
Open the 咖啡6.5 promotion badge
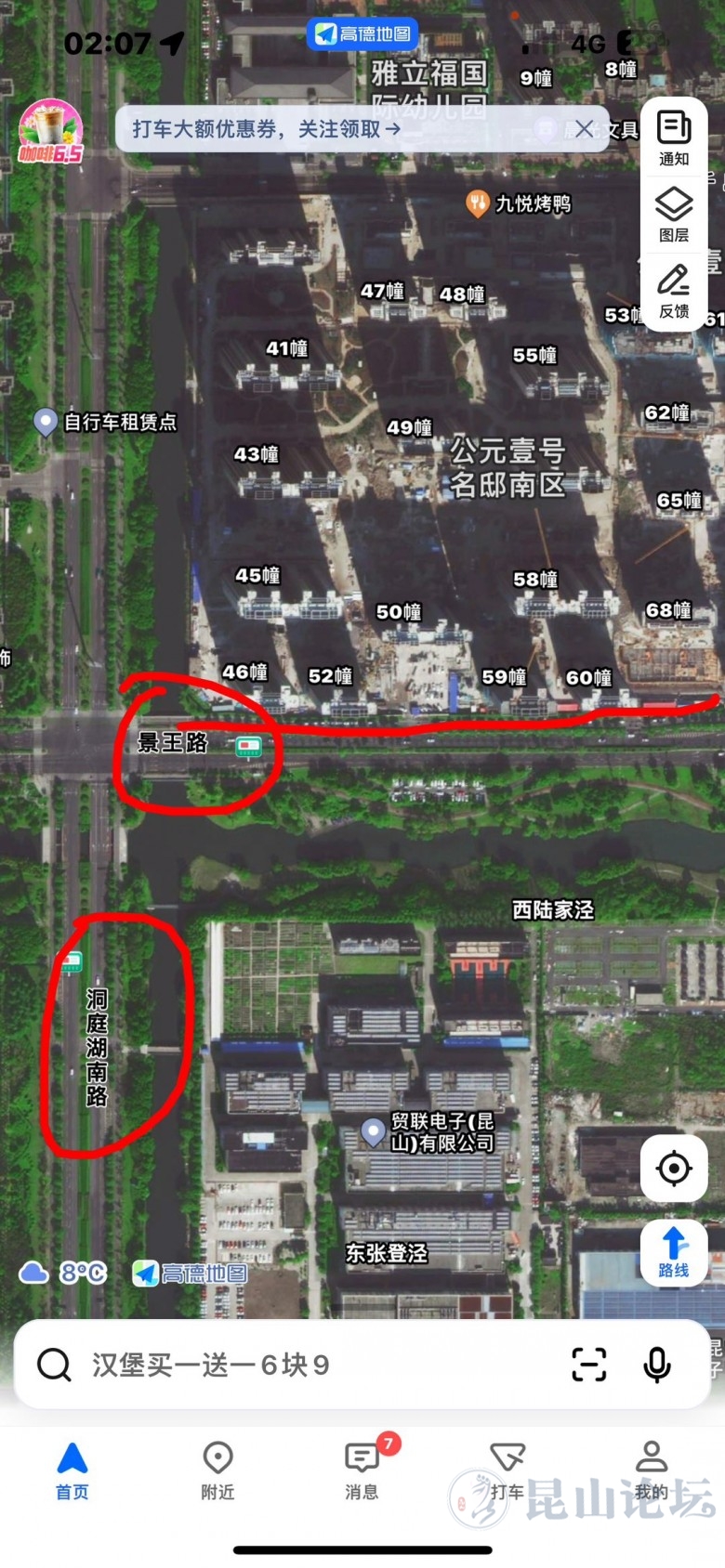click(51, 132)
